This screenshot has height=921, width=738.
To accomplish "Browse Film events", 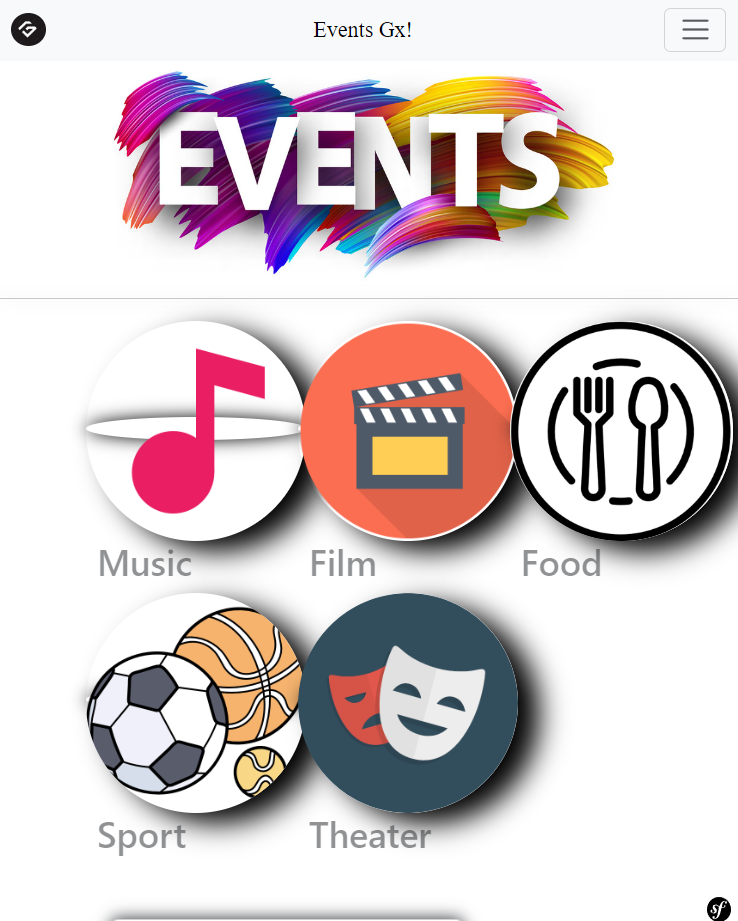I will 408,431.
